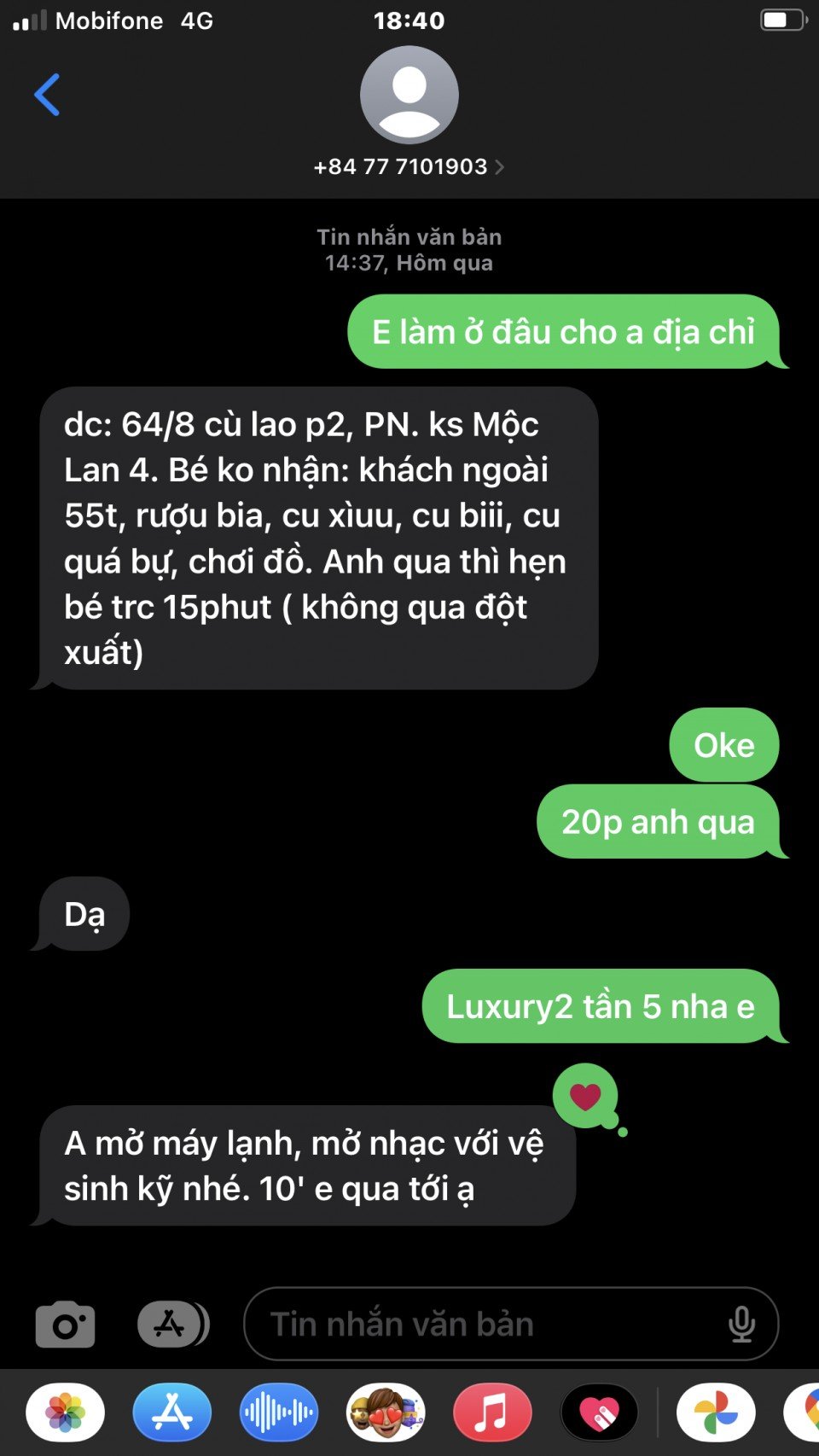The height and width of the screenshot is (1456, 819).
Task: Open the Digital Touch heart app
Action: 599,1412
